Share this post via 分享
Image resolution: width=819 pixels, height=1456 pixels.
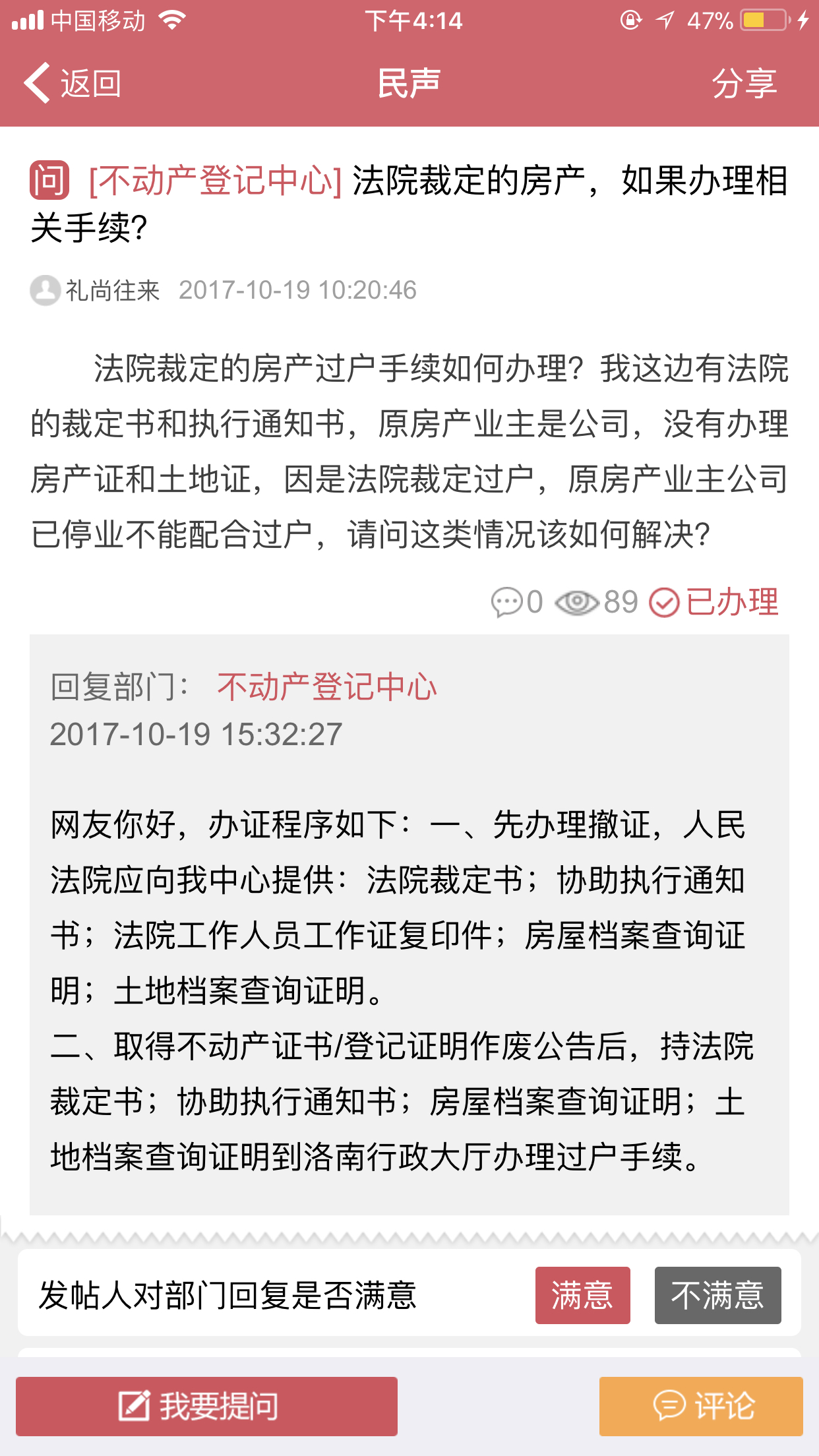coord(744,83)
